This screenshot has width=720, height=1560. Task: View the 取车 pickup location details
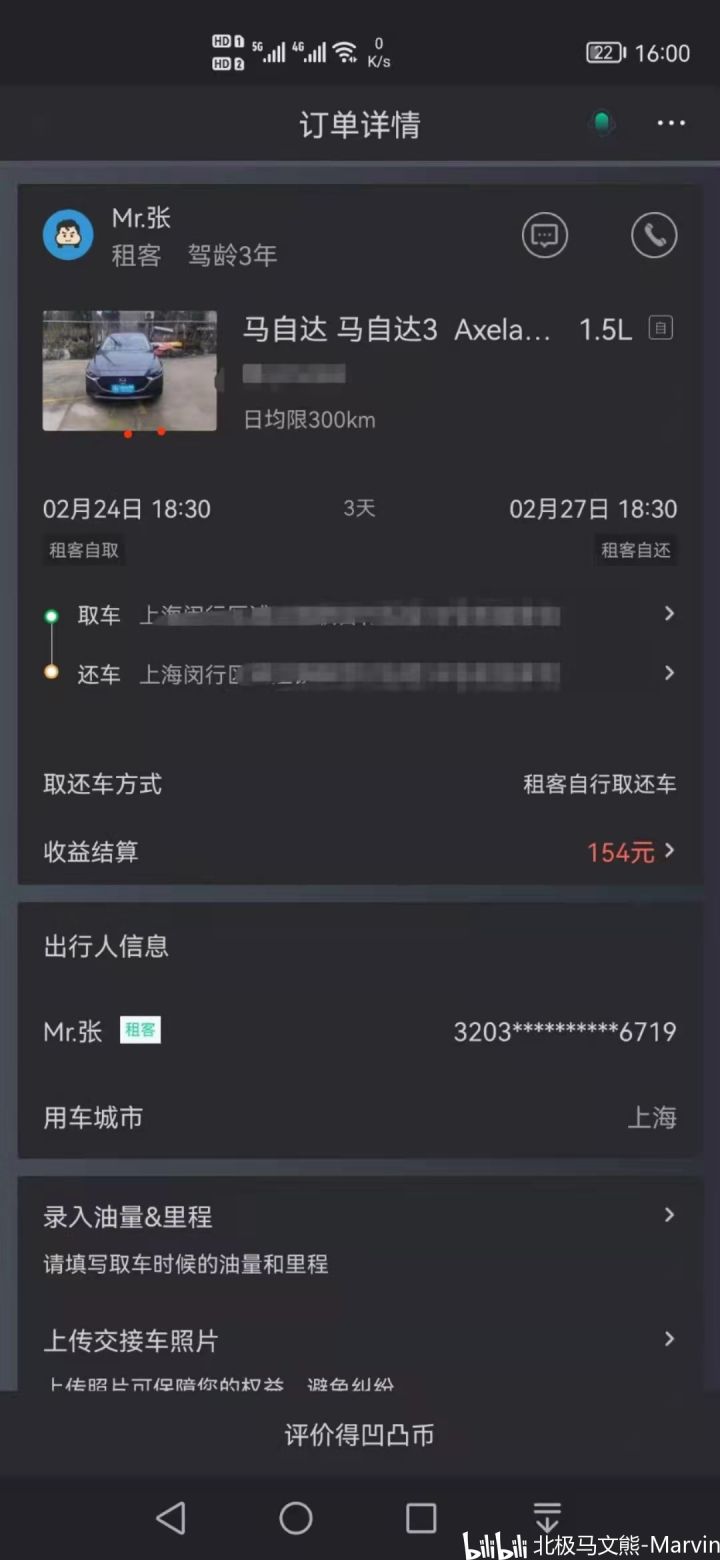(x=360, y=614)
